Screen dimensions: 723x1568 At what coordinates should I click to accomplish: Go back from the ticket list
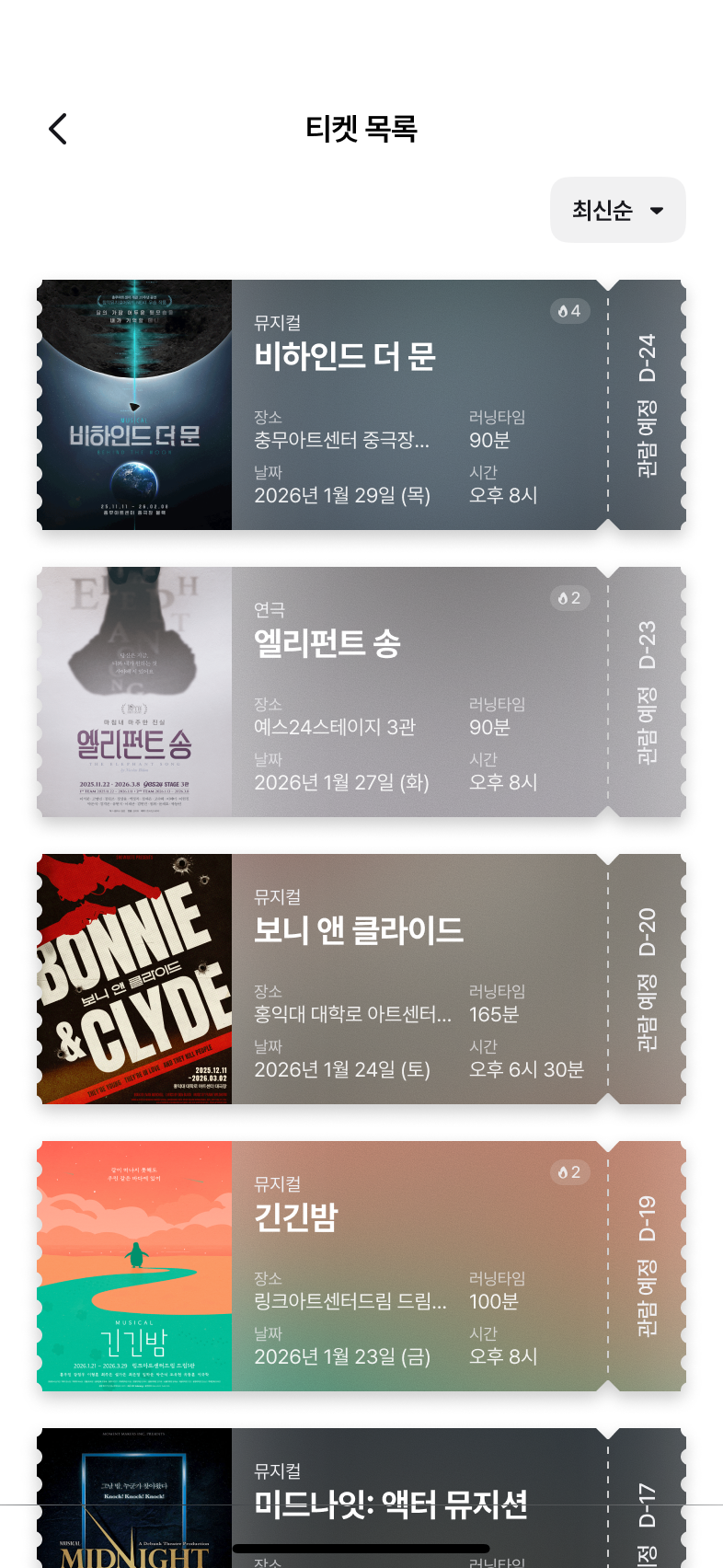click(x=58, y=129)
